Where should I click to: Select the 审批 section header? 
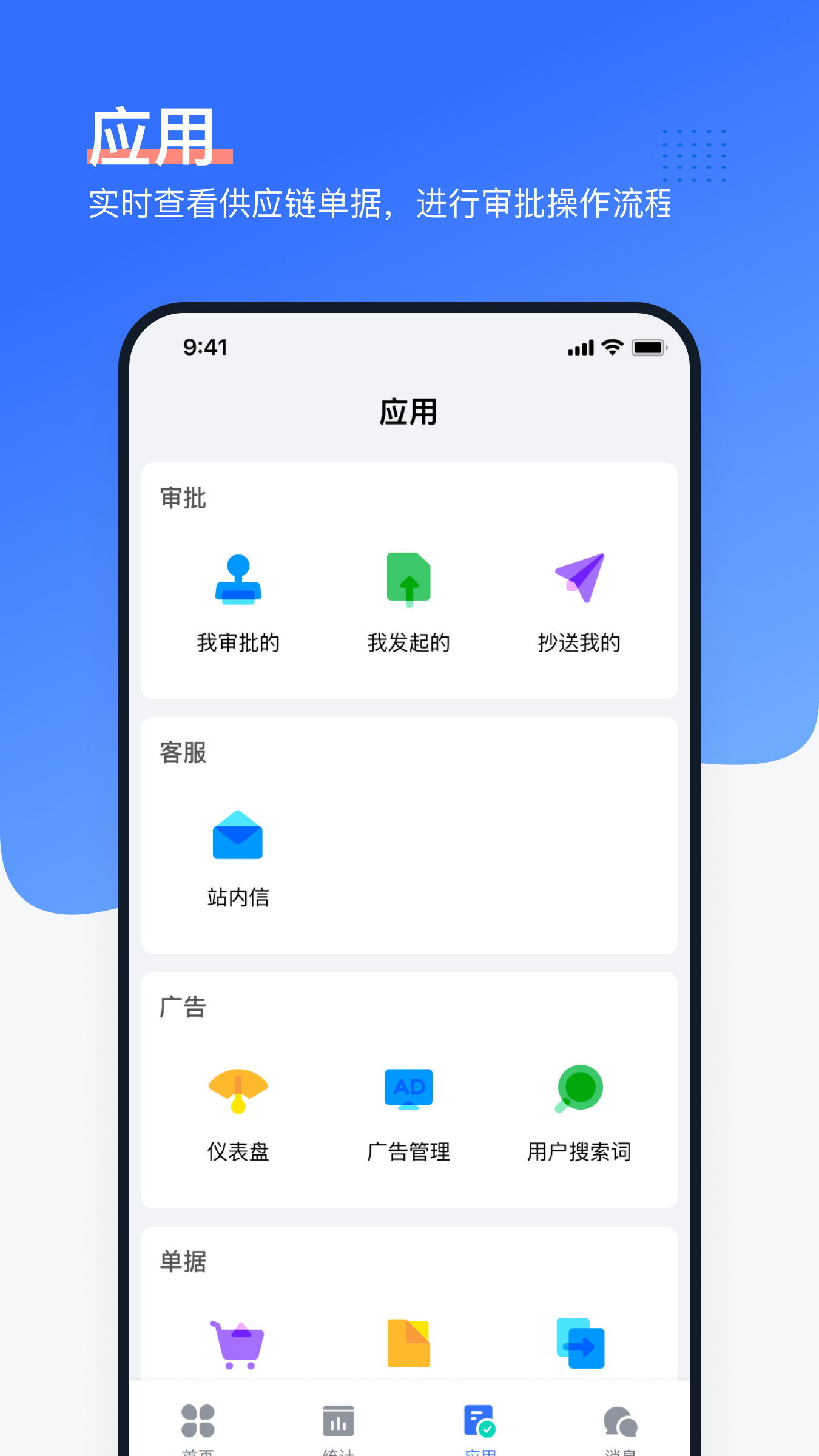(183, 496)
